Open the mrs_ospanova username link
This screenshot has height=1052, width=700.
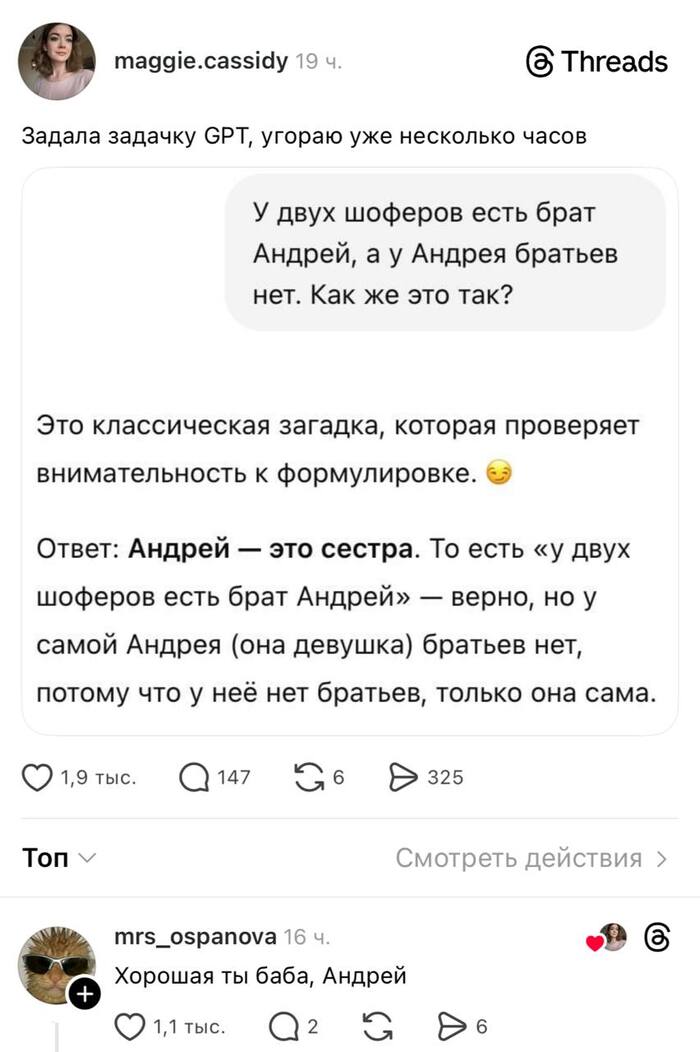tap(195, 937)
